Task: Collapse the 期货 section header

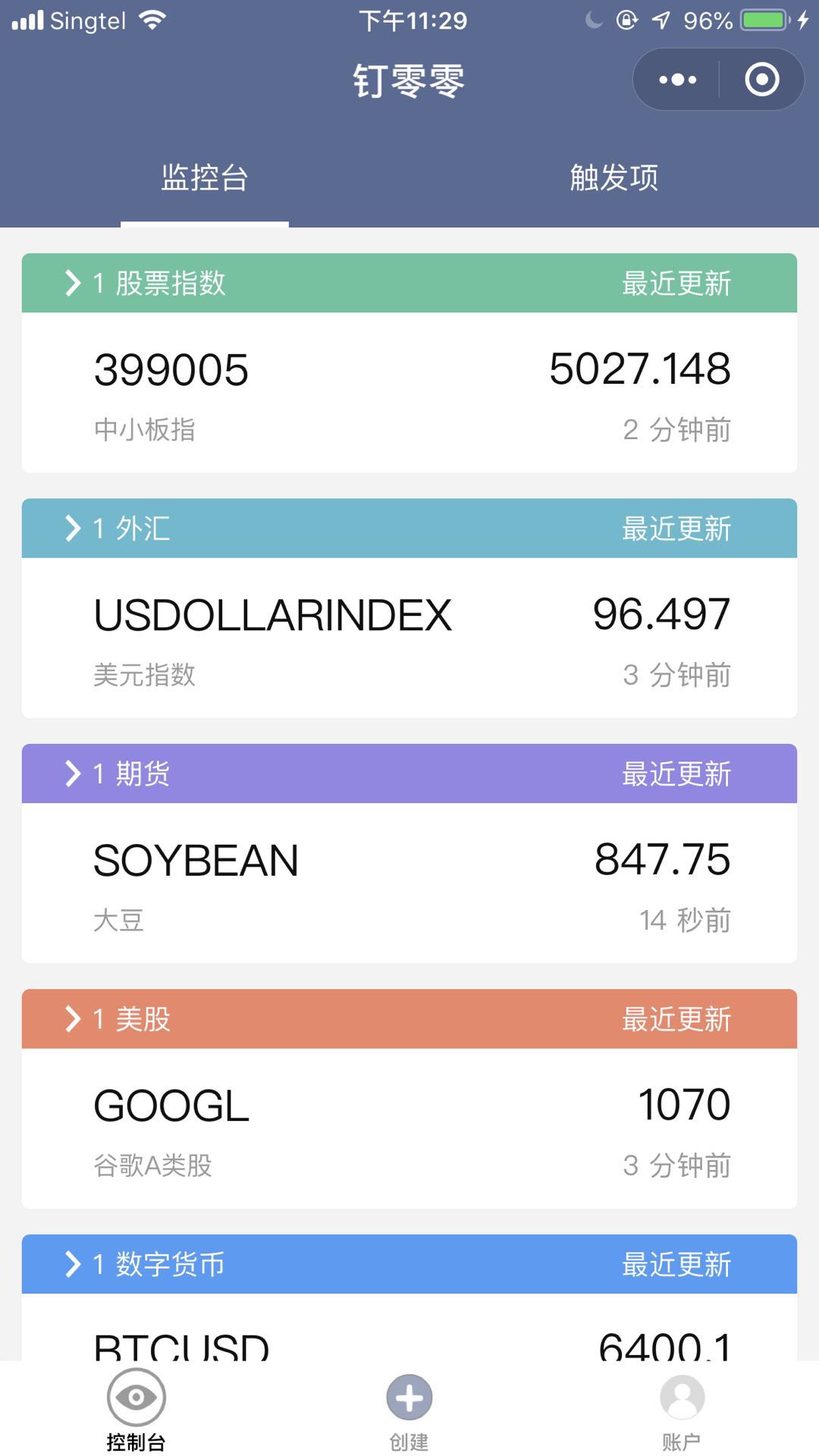Action: coord(409,773)
